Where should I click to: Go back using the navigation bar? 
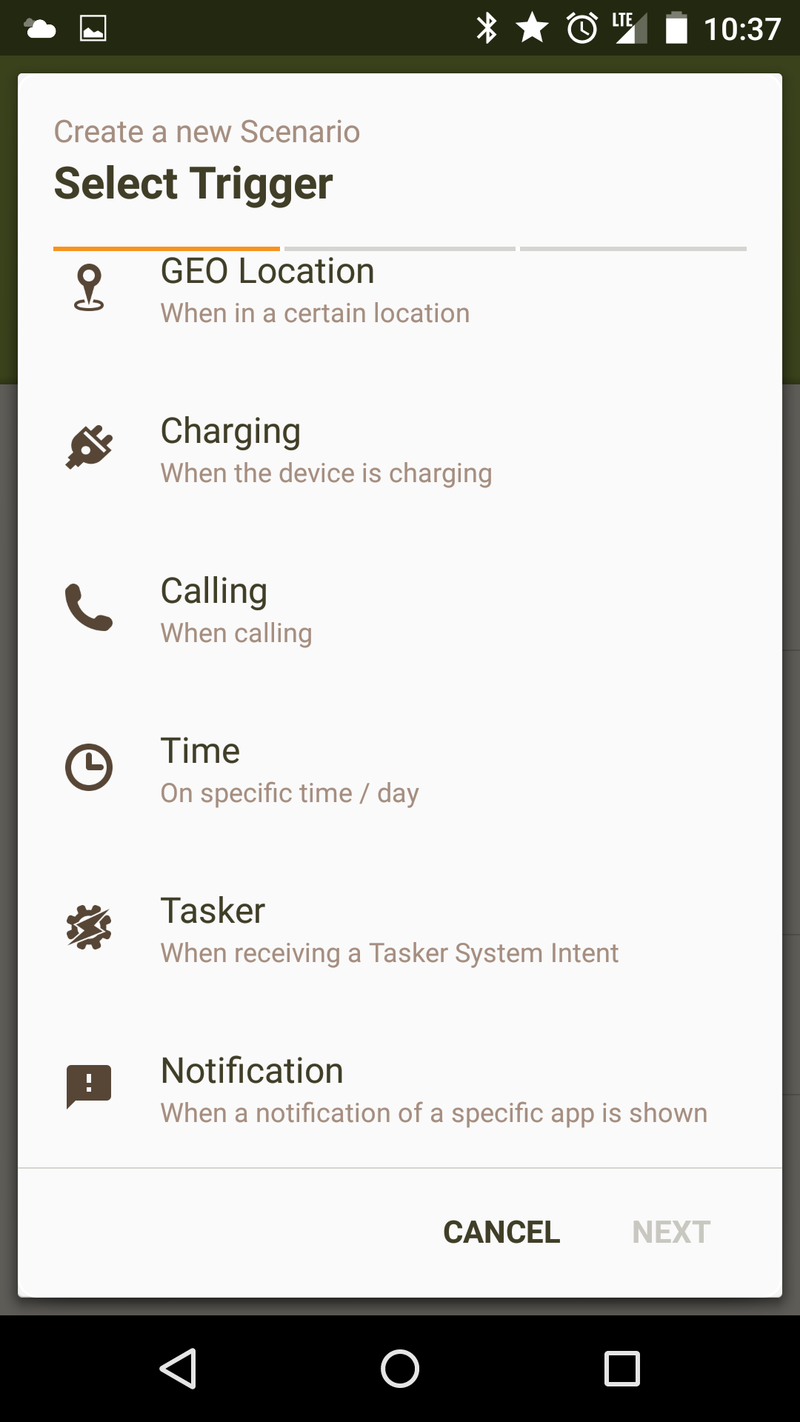[178, 1368]
